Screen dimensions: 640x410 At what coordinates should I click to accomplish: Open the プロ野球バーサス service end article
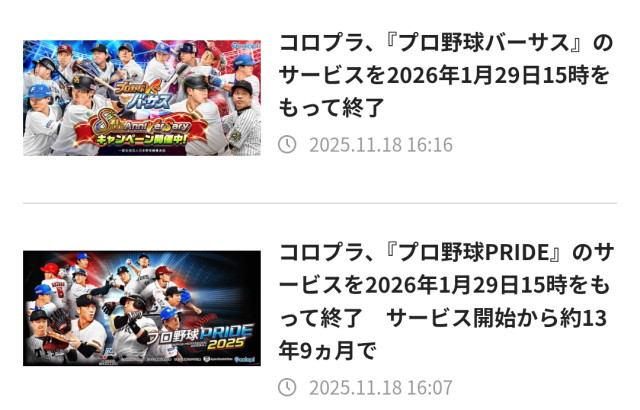coord(445,75)
